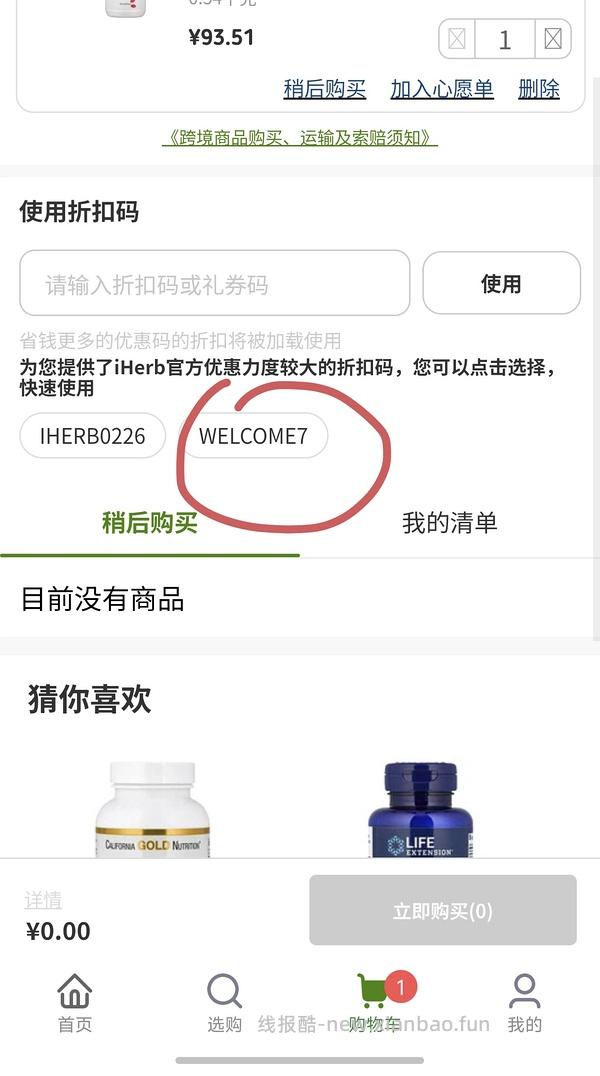Switch to the 稍后购买 tab
The height and width of the screenshot is (1076, 600).
150,522
